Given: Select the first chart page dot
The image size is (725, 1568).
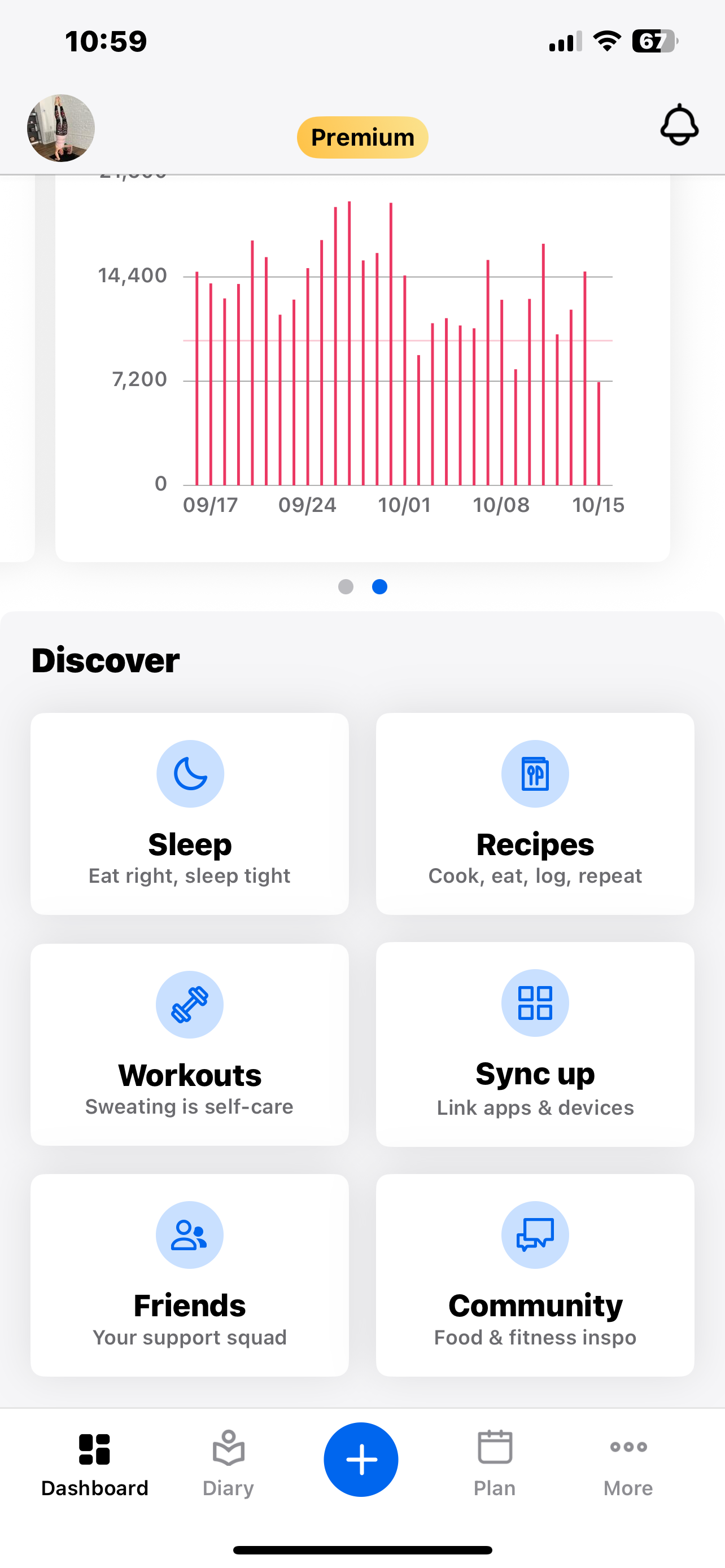Looking at the screenshot, I should tap(346, 586).
